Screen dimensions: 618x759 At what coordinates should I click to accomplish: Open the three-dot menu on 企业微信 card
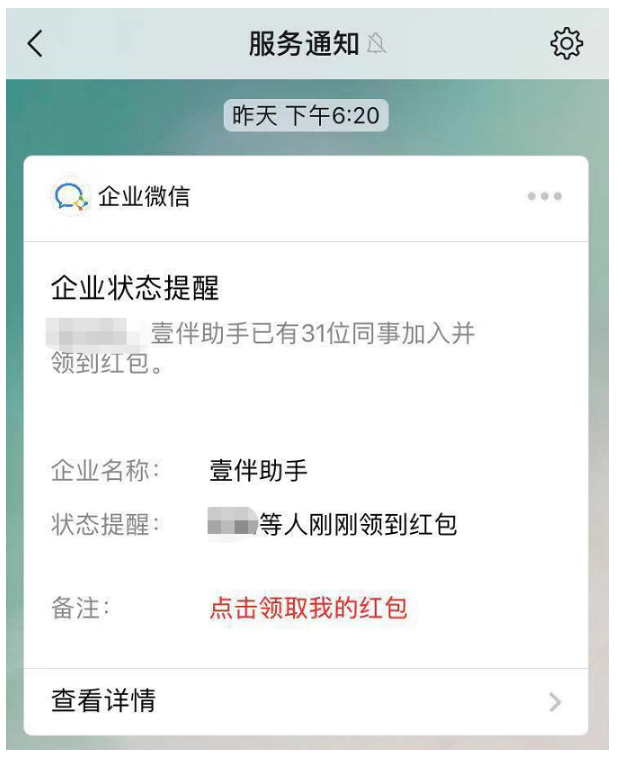pyautogui.click(x=544, y=196)
